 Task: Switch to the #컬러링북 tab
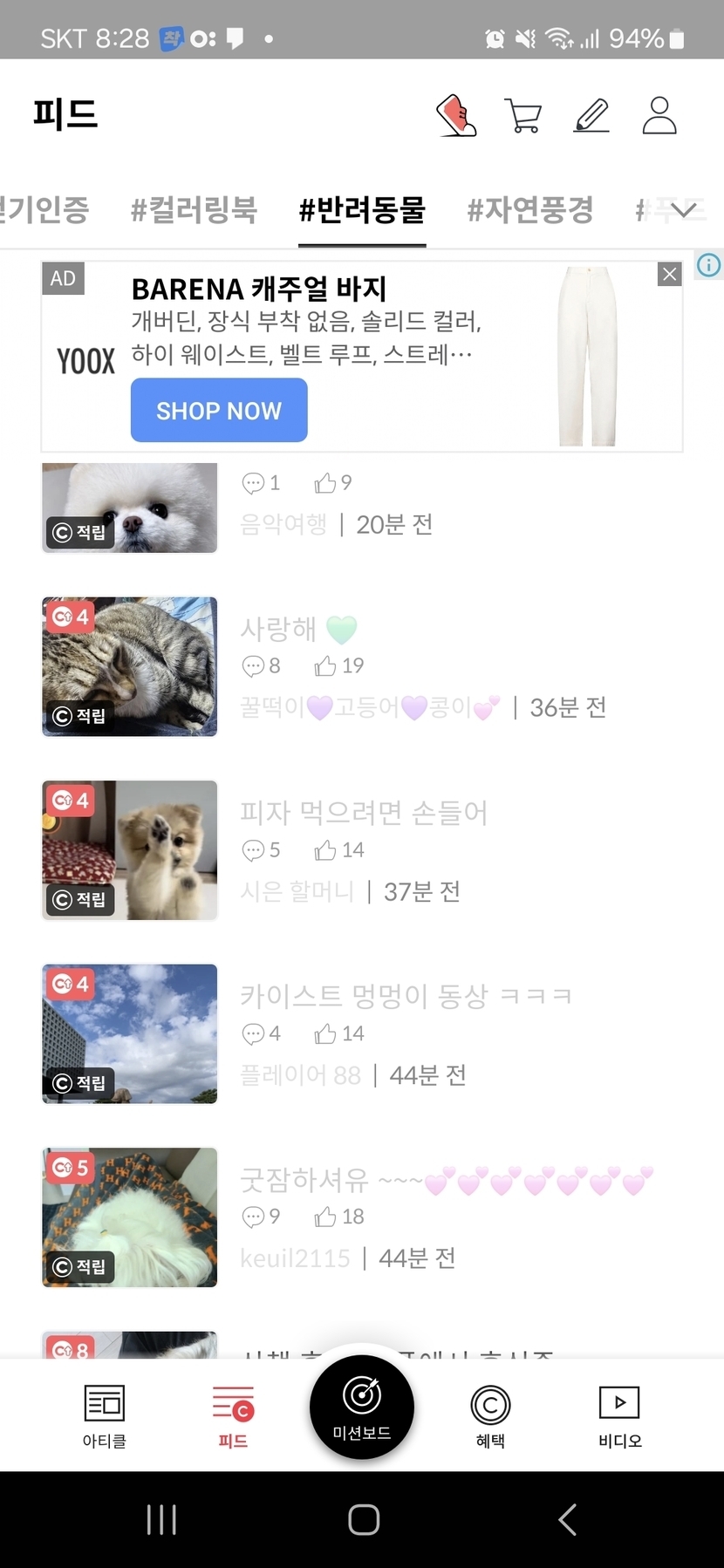coord(194,210)
